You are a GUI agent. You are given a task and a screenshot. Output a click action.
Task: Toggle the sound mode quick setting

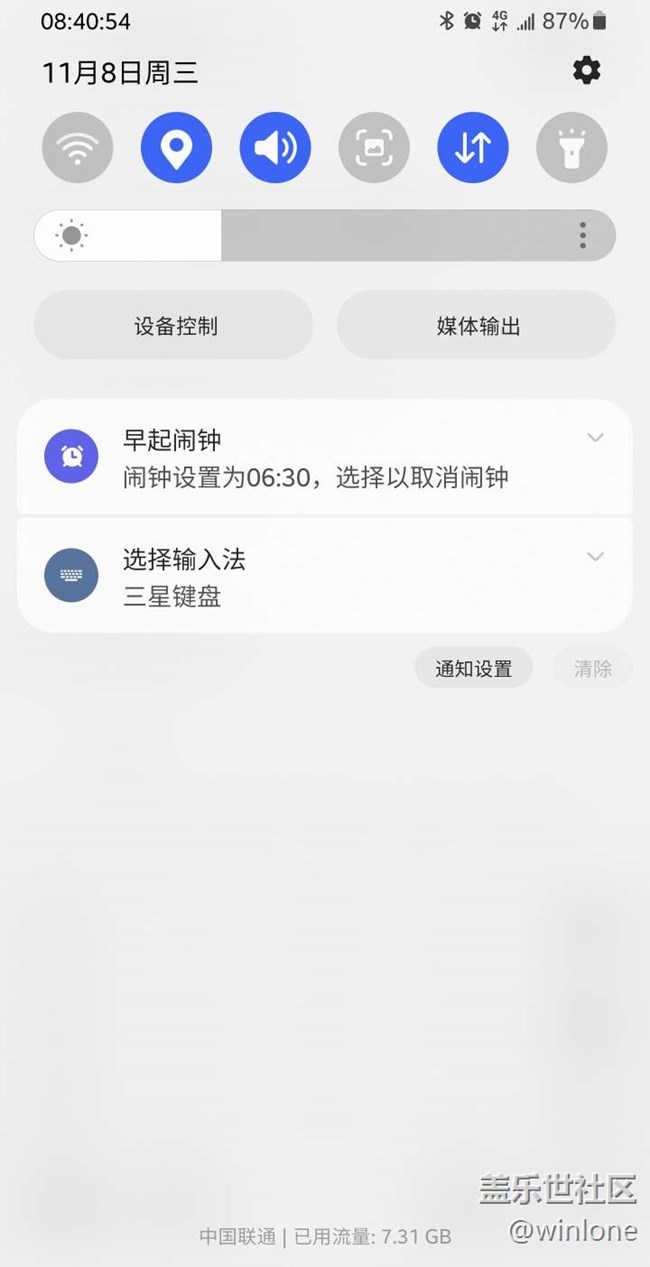click(x=275, y=148)
